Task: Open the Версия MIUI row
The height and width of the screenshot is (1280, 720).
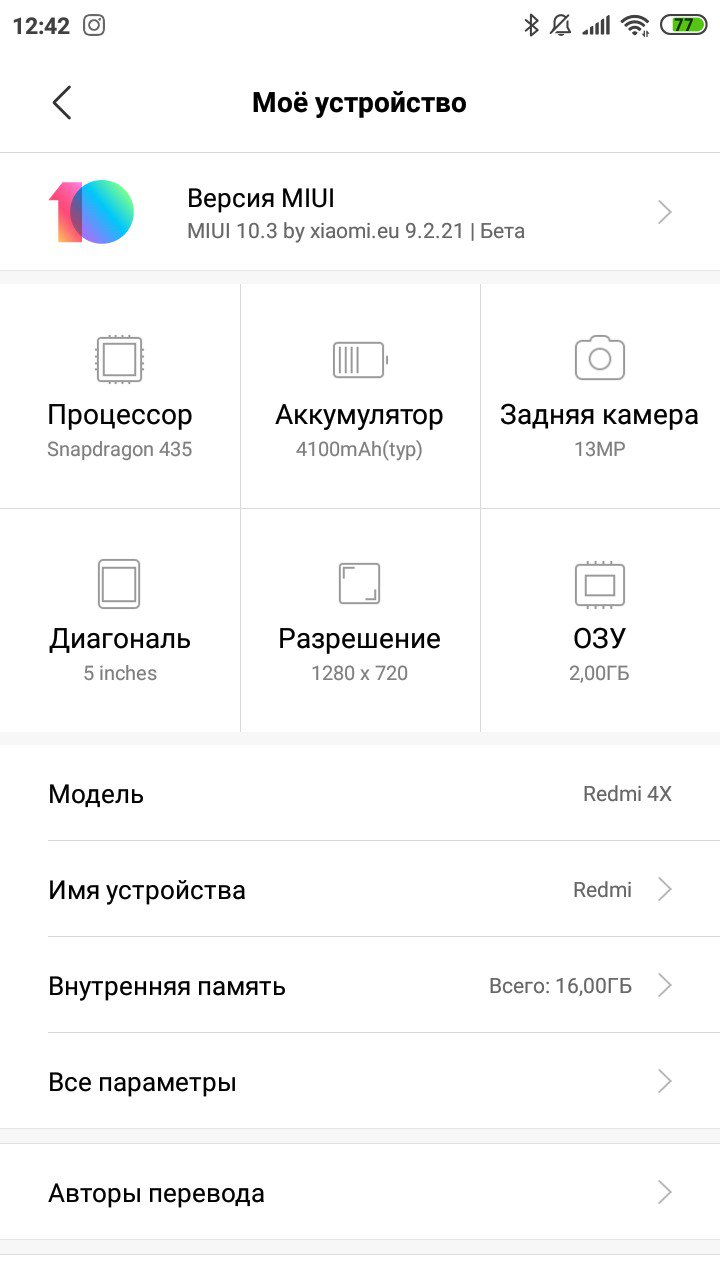Action: point(360,212)
